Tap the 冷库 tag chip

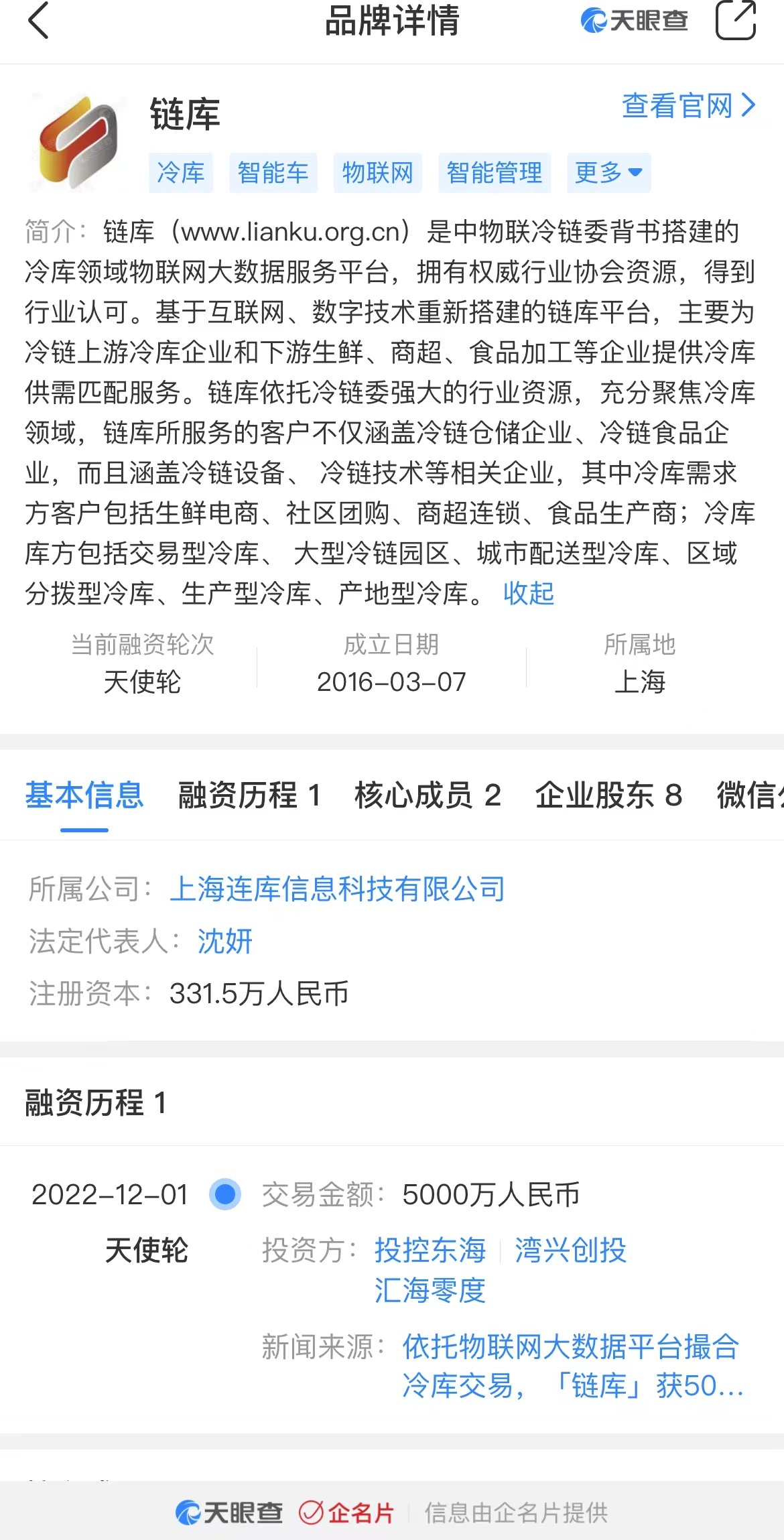click(180, 173)
